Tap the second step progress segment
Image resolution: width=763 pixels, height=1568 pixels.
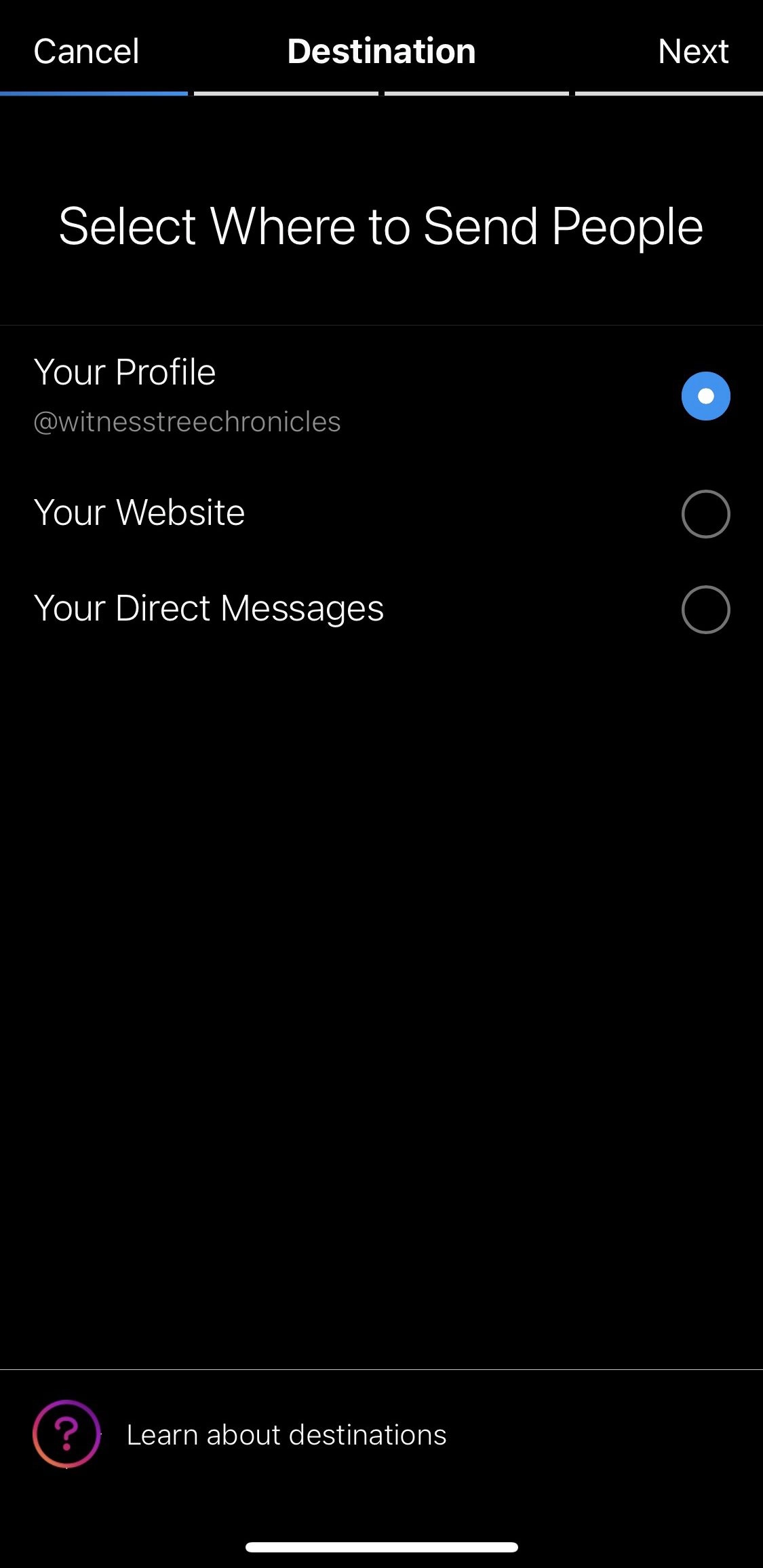tap(288, 94)
